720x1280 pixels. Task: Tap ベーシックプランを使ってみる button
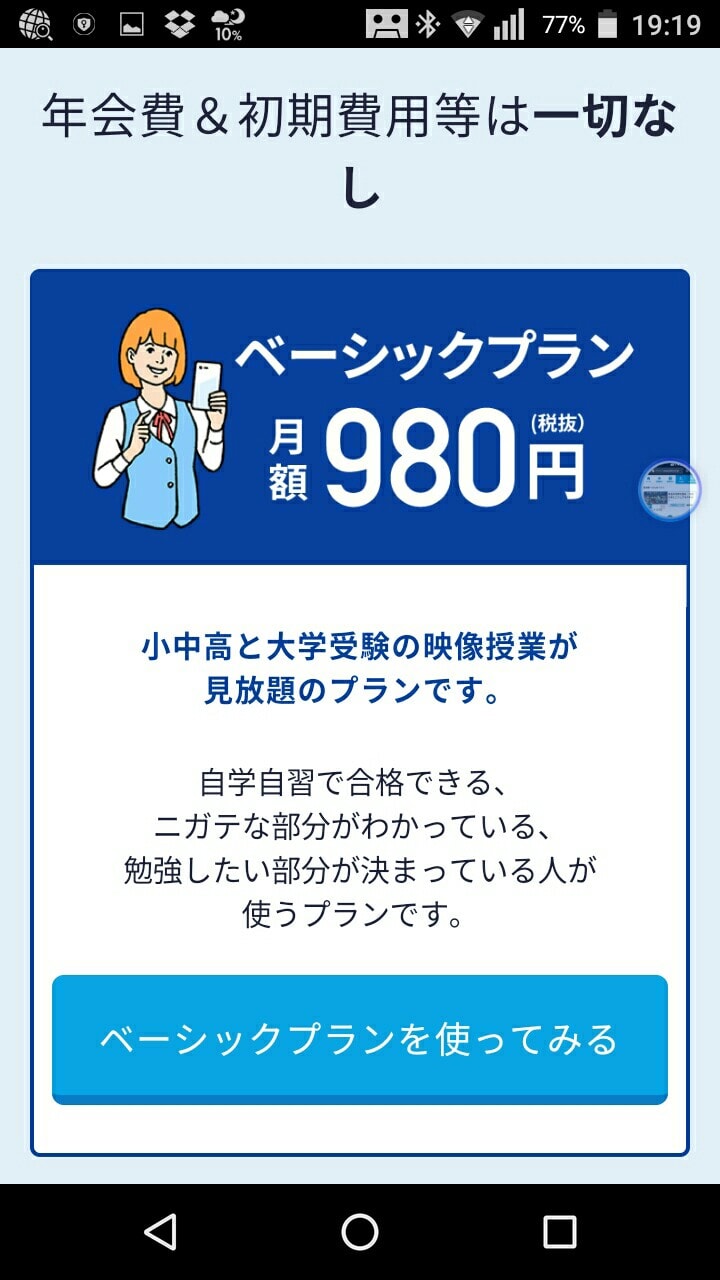360,1039
